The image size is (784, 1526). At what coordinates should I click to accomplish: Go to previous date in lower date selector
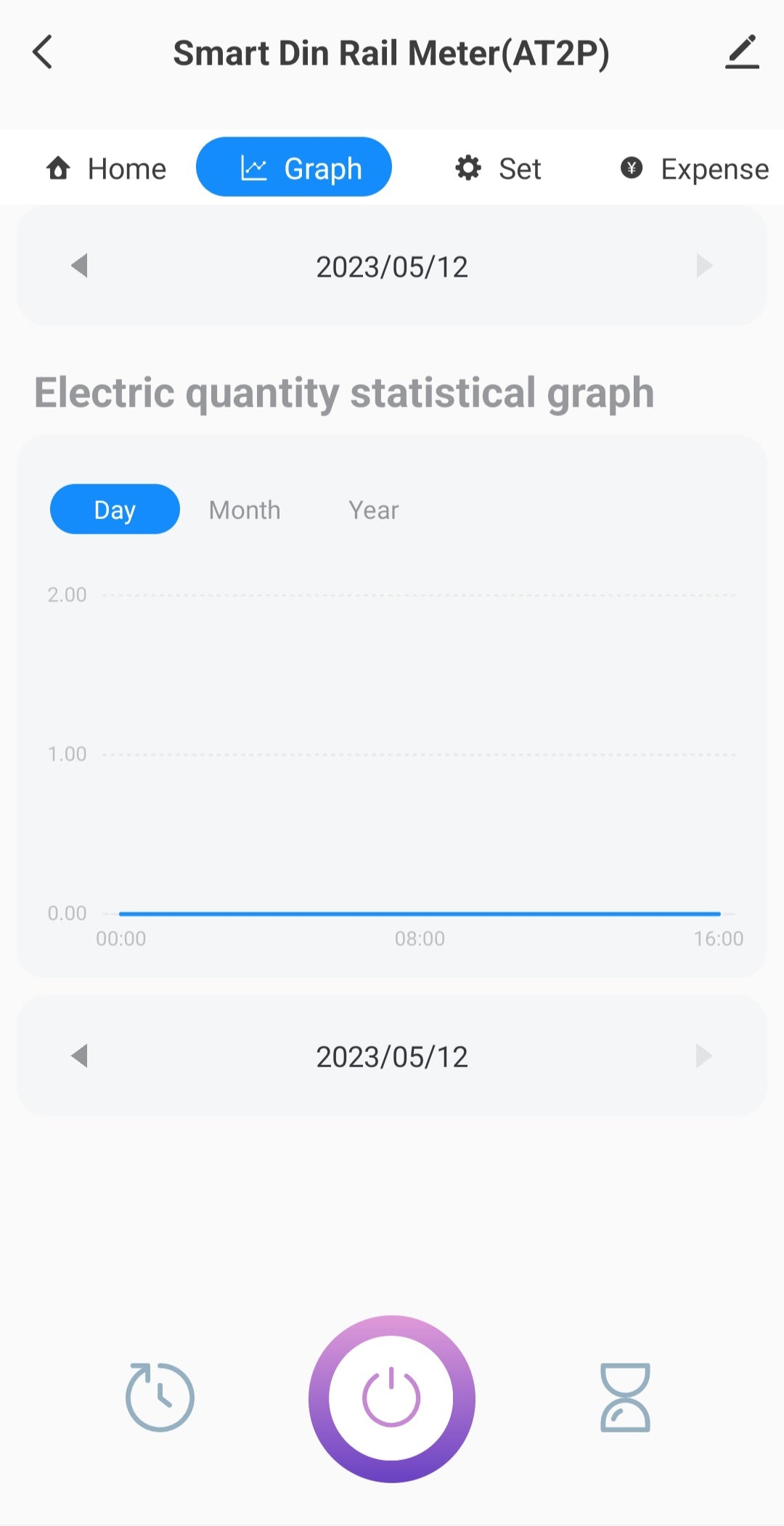(80, 1056)
